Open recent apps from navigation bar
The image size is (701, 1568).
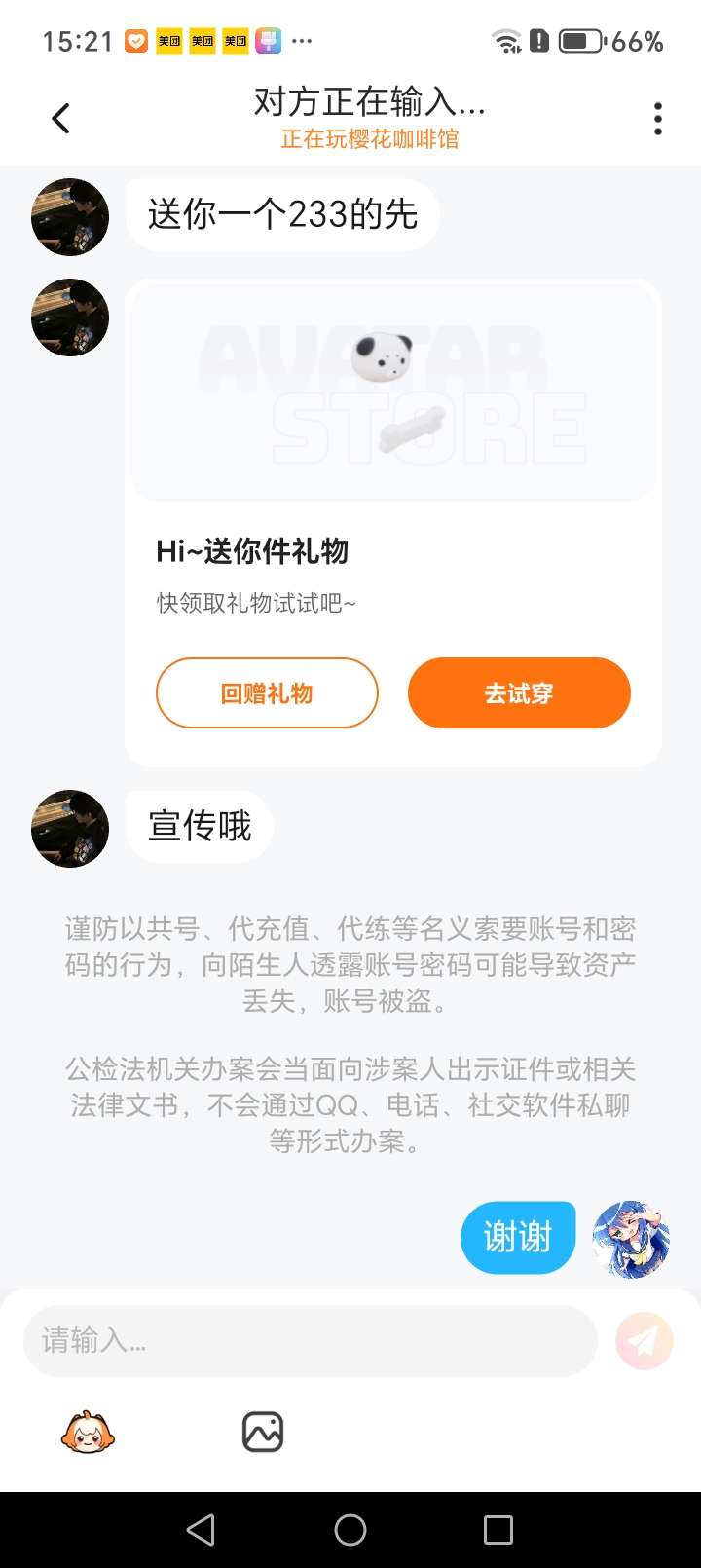pyautogui.click(x=498, y=1530)
